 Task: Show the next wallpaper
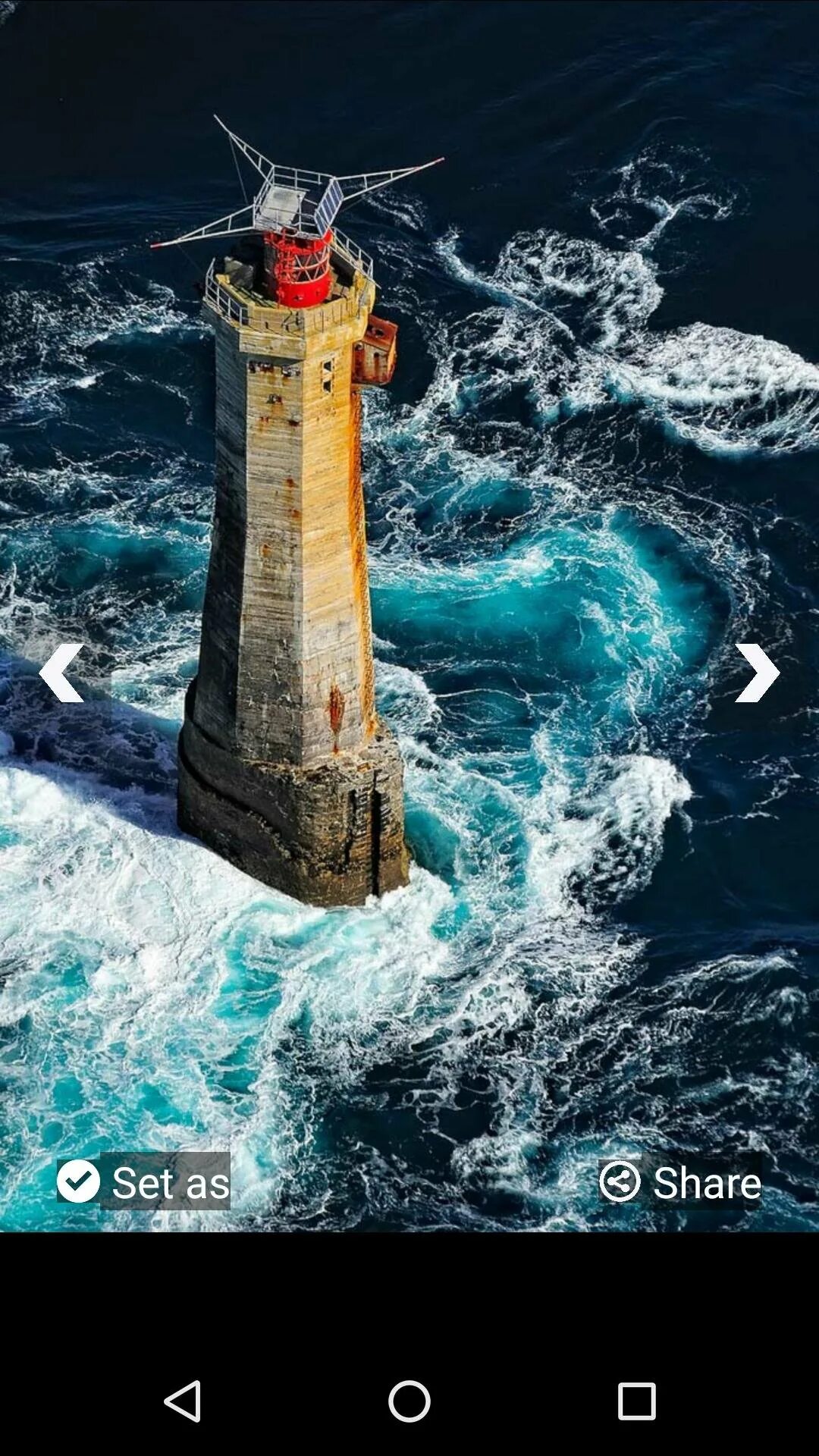(x=756, y=673)
